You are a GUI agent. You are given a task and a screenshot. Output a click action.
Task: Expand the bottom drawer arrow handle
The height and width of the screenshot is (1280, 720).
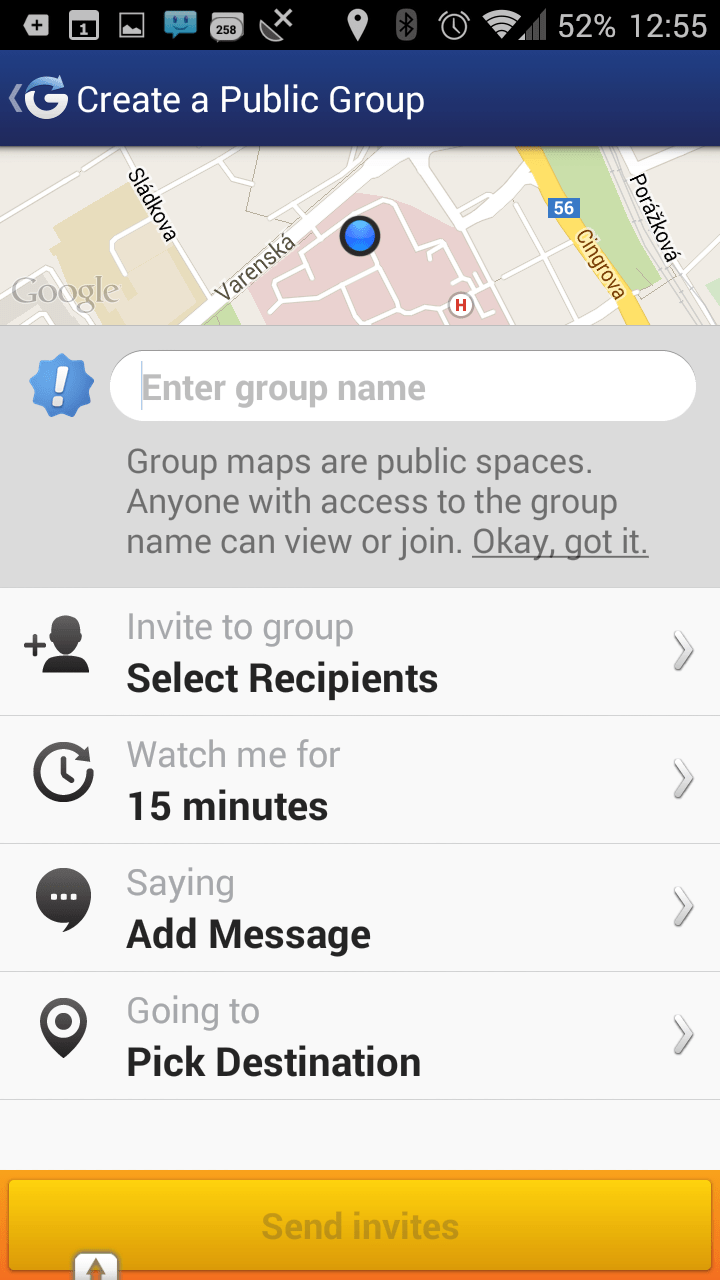pyautogui.click(x=96, y=1266)
